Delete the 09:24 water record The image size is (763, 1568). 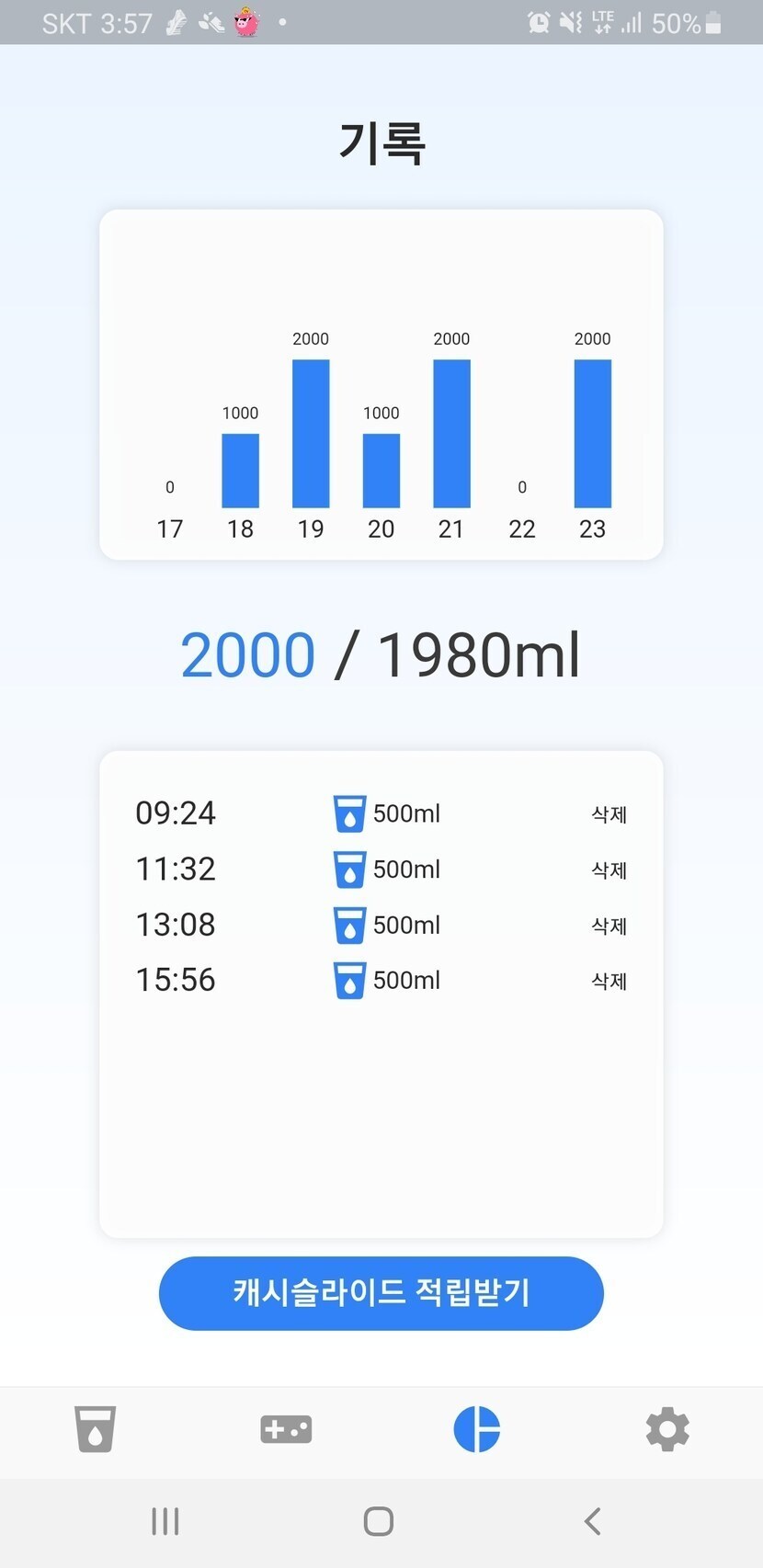[x=609, y=814]
